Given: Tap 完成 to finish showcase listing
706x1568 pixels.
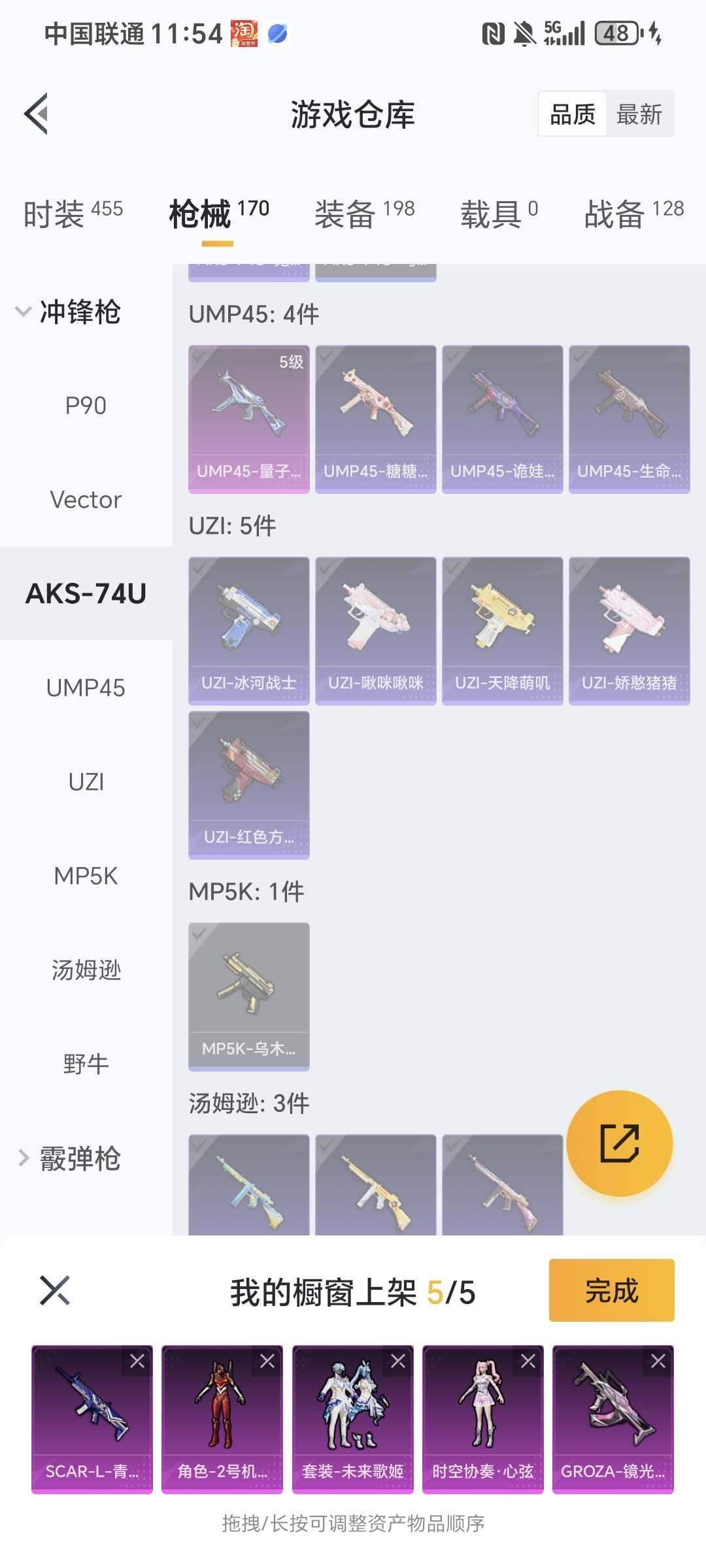Looking at the screenshot, I should pos(610,1290).
